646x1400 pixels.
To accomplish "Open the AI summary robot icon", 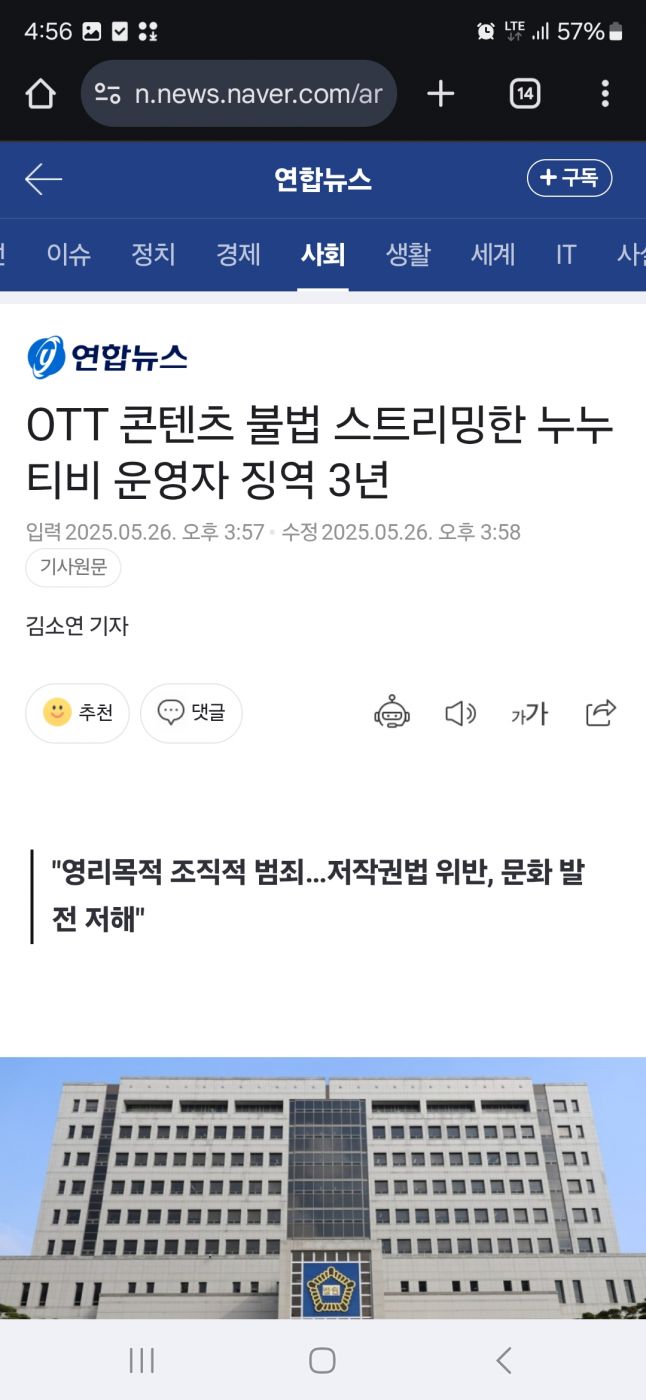I will point(392,713).
